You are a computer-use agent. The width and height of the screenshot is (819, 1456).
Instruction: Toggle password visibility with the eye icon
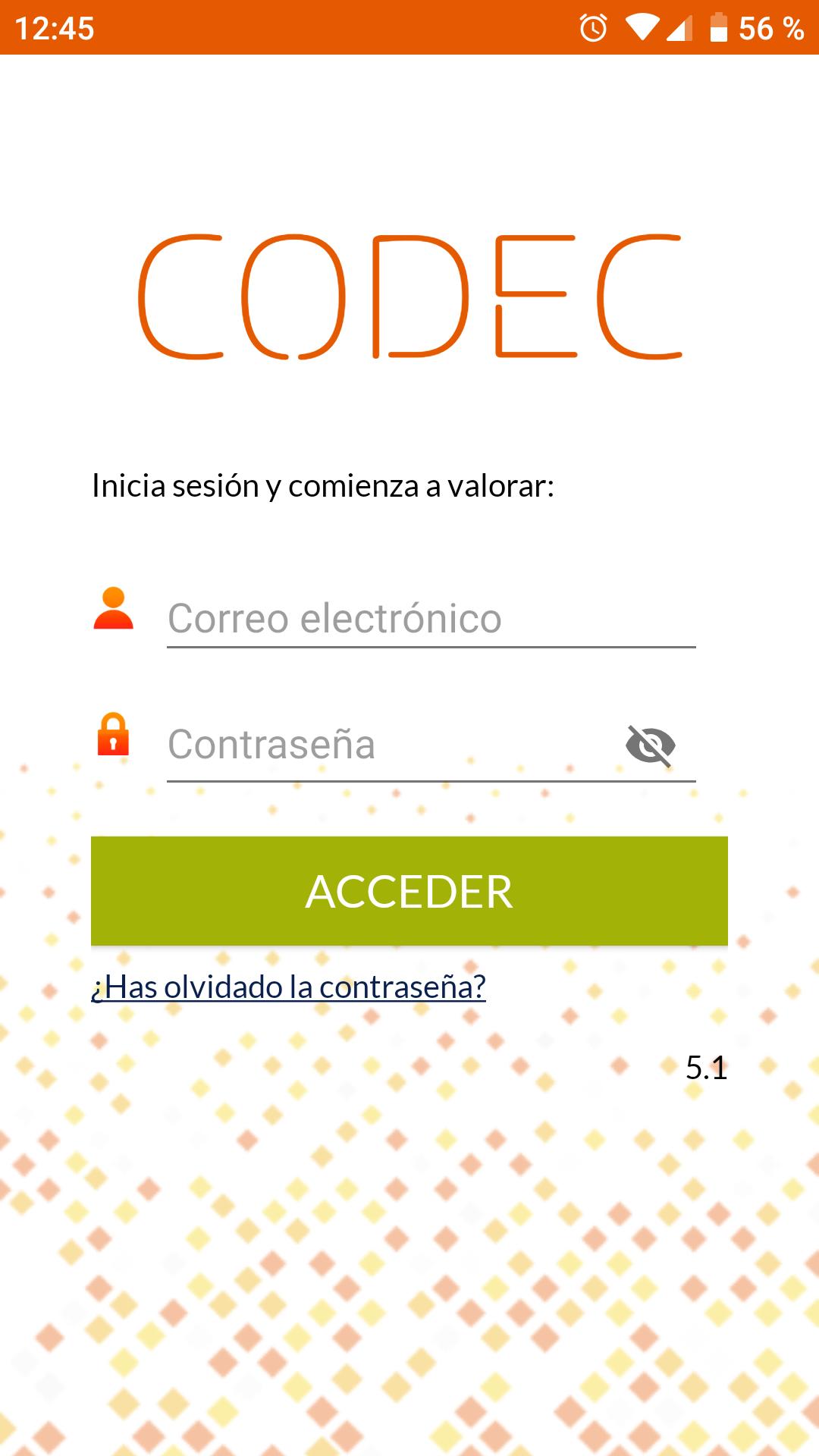point(649,747)
